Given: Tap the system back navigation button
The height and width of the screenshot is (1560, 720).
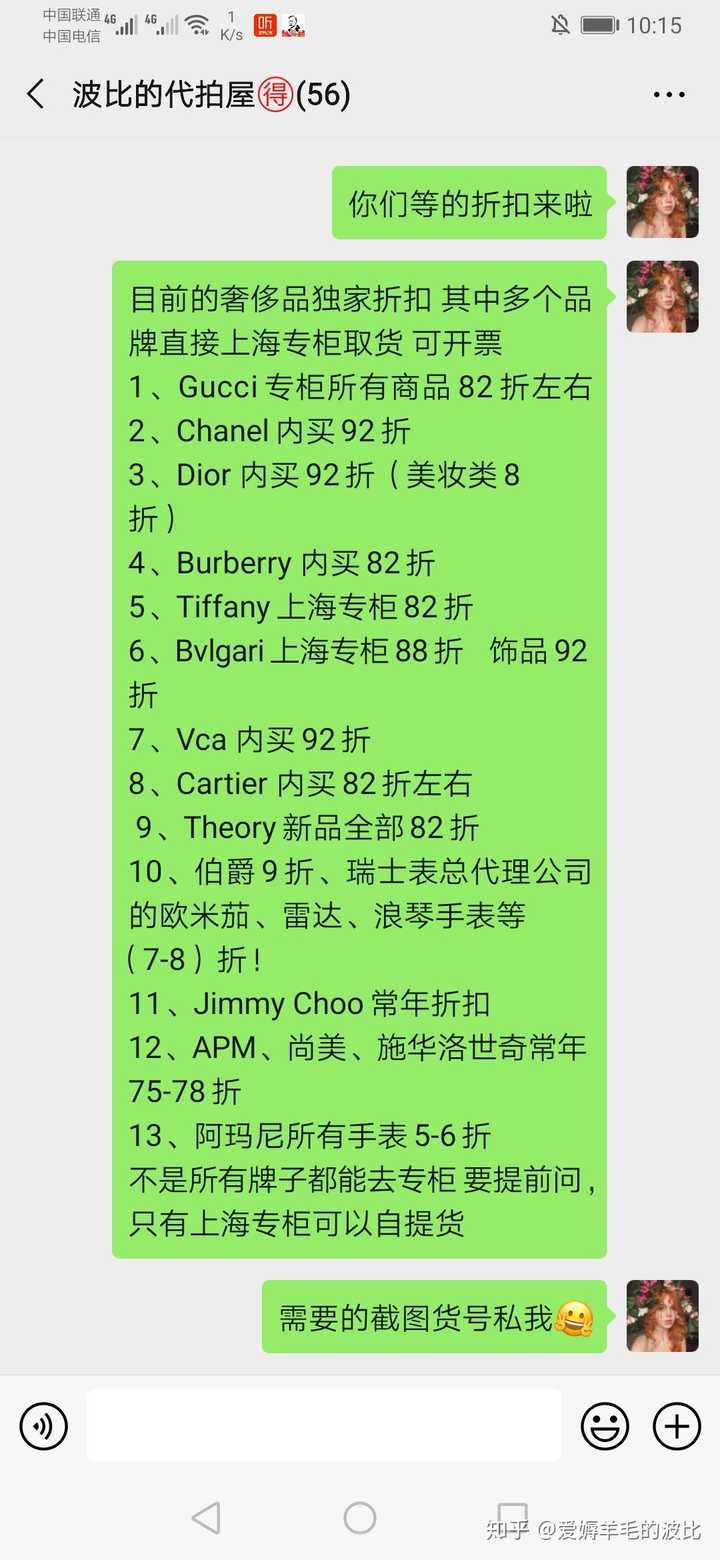Looking at the screenshot, I should (206, 1518).
